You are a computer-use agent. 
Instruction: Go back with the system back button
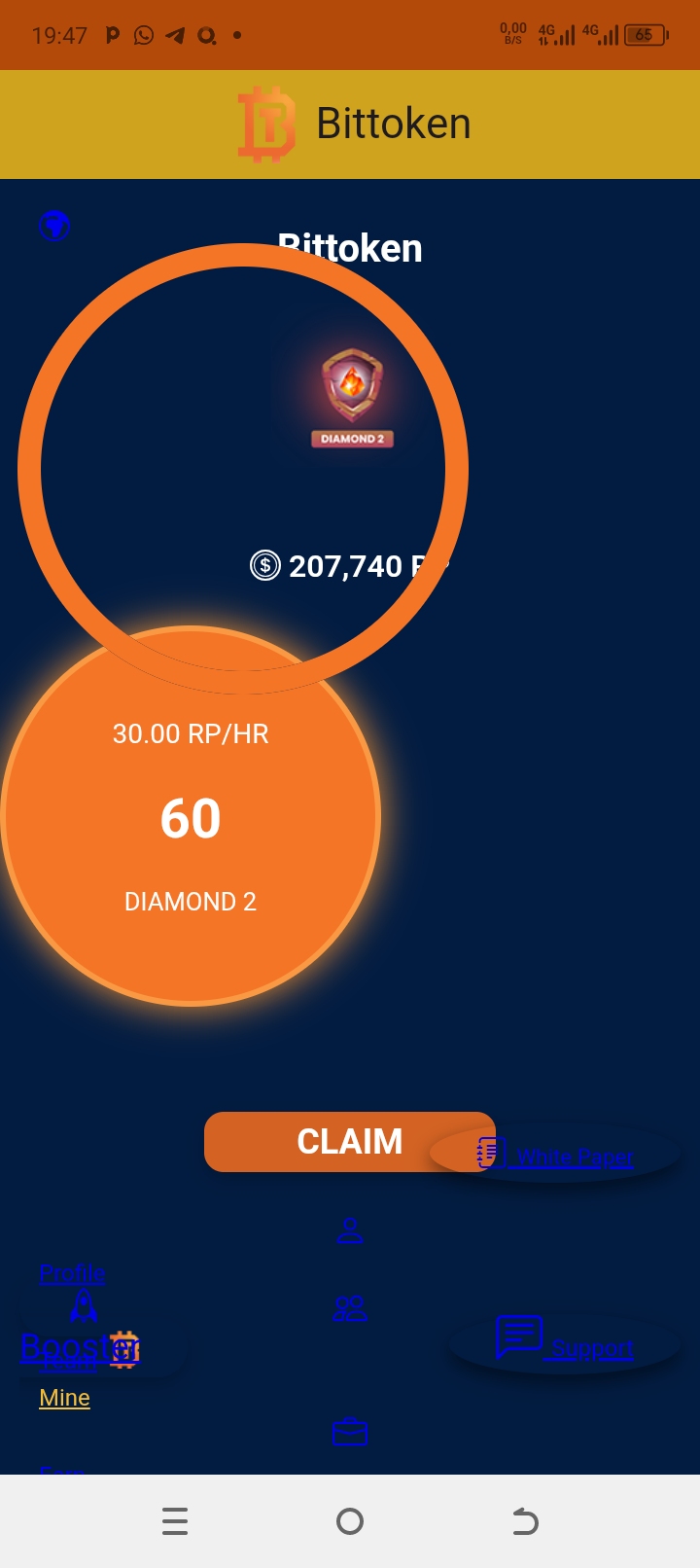tap(525, 1521)
